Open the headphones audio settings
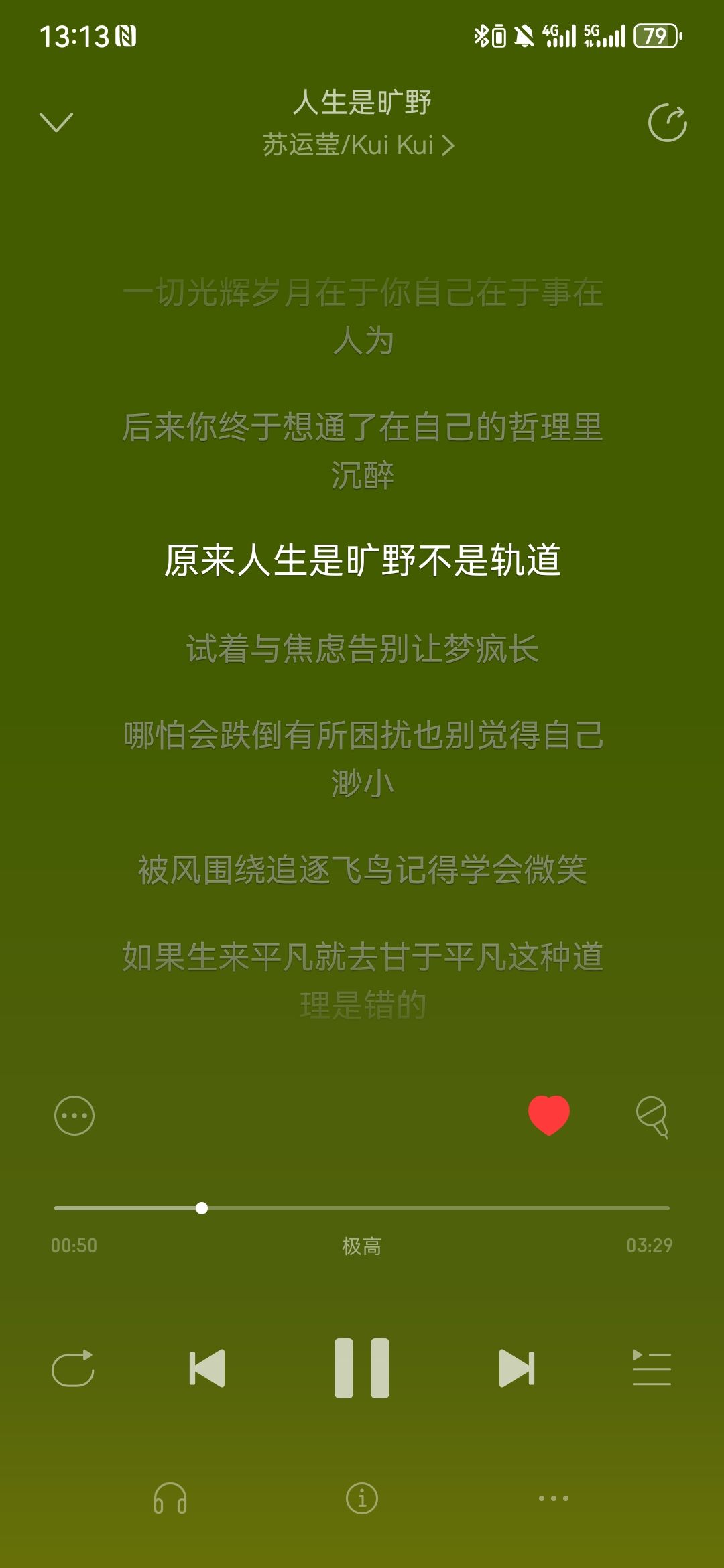This screenshot has height=1568, width=724. (170, 1498)
